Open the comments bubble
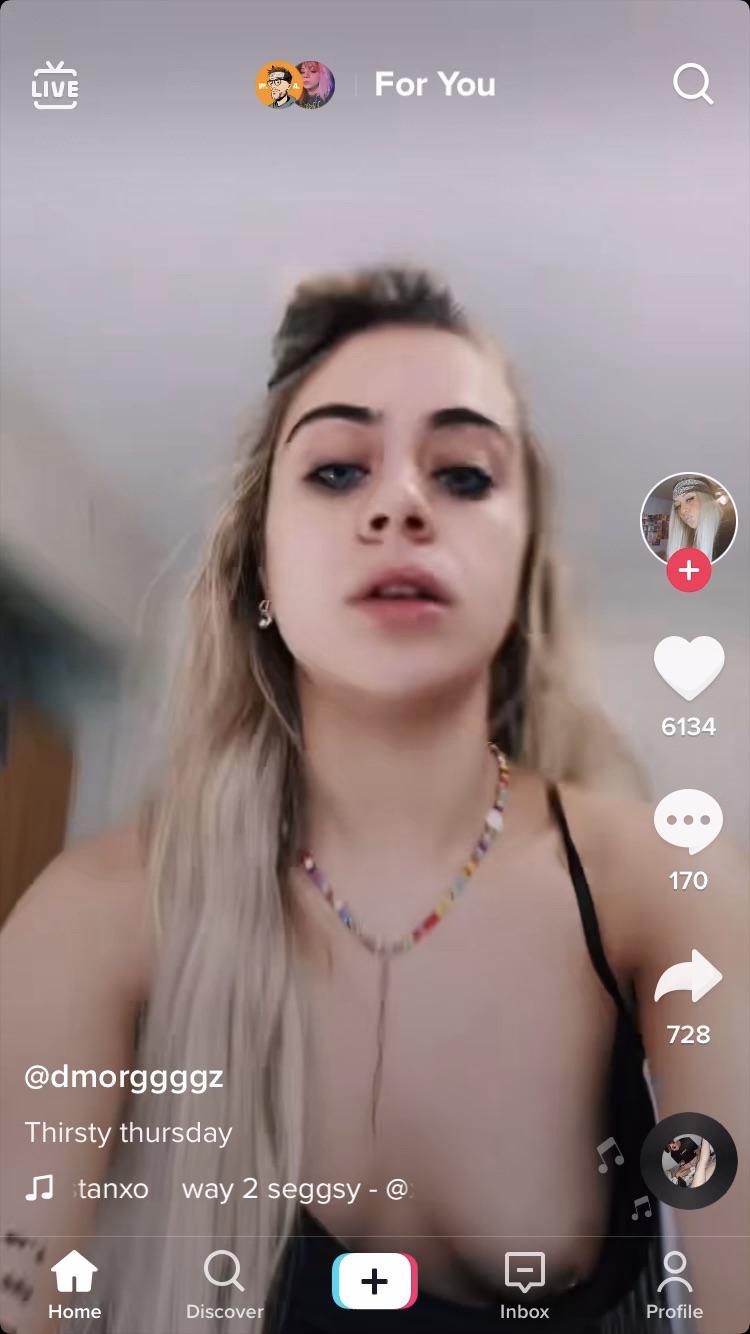750x1334 pixels. point(688,822)
